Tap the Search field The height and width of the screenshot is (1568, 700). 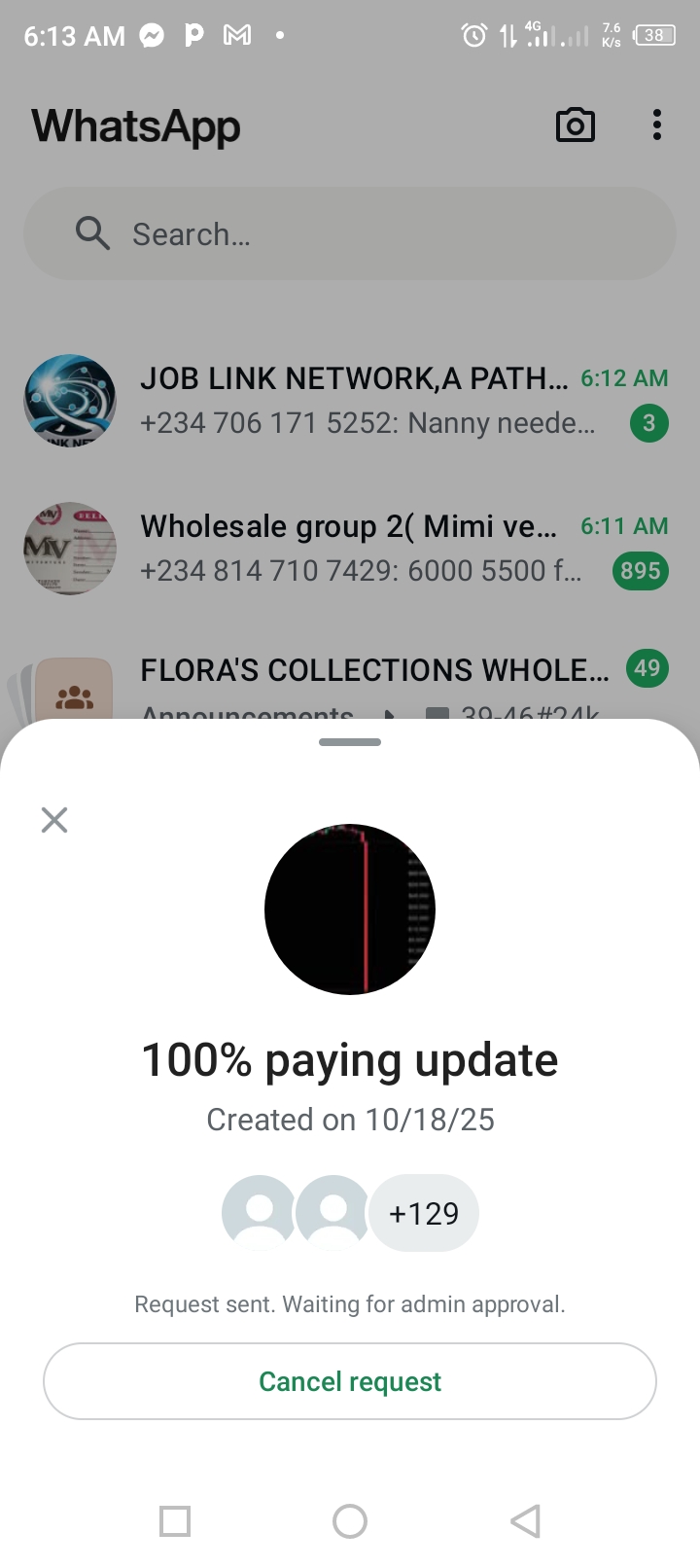350,234
